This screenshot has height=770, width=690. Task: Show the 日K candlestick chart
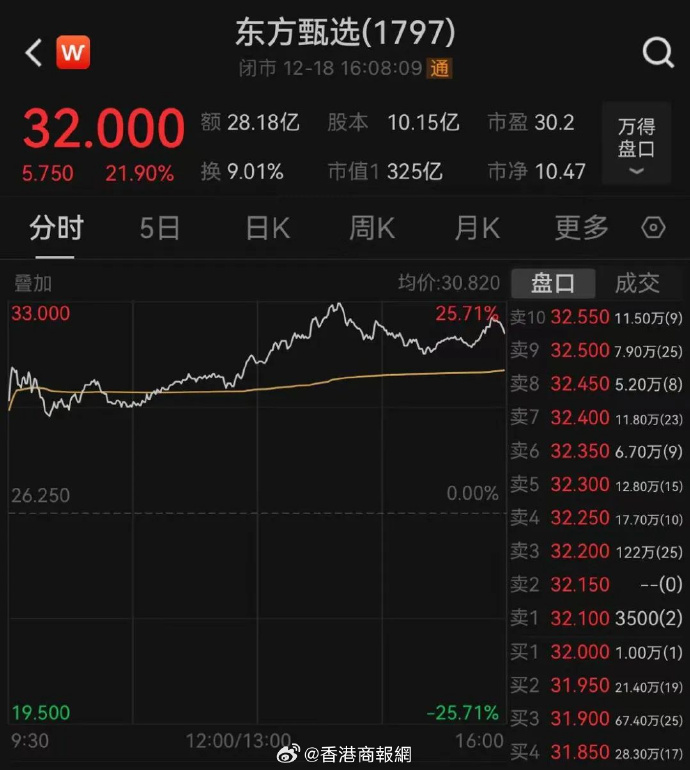click(x=267, y=228)
